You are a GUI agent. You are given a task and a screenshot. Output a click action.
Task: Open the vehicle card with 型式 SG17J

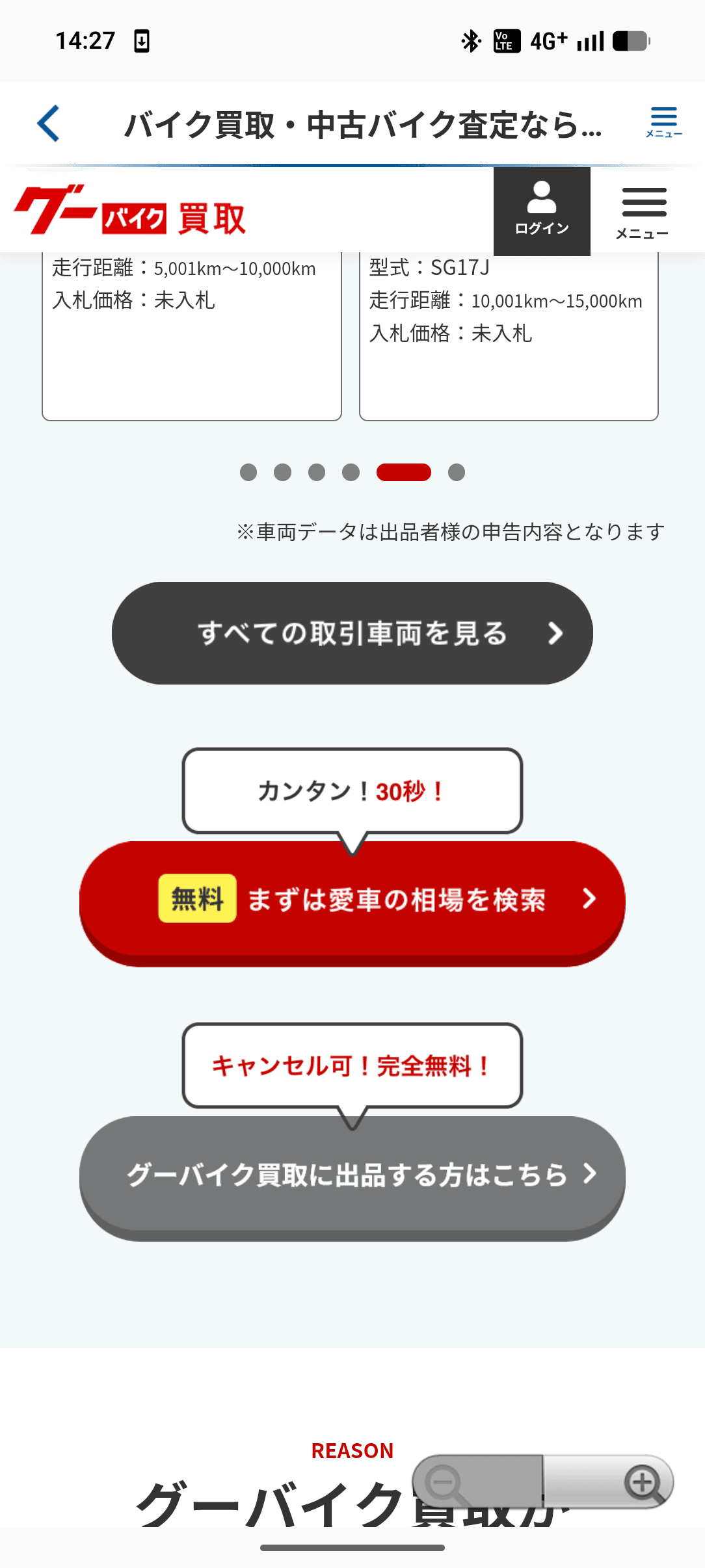pyautogui.click(x=509, y=335)
